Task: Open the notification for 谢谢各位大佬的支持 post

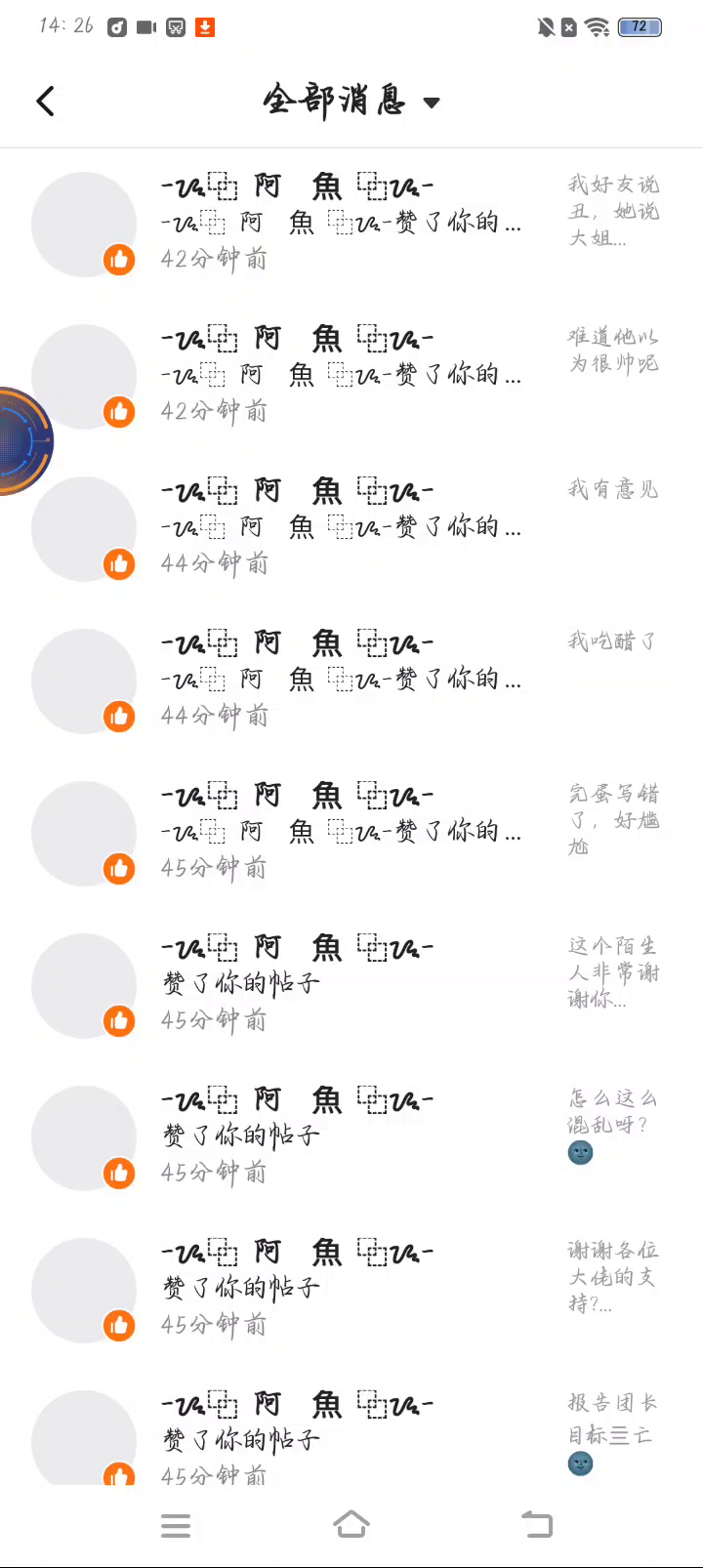Action: point(351,1291)
